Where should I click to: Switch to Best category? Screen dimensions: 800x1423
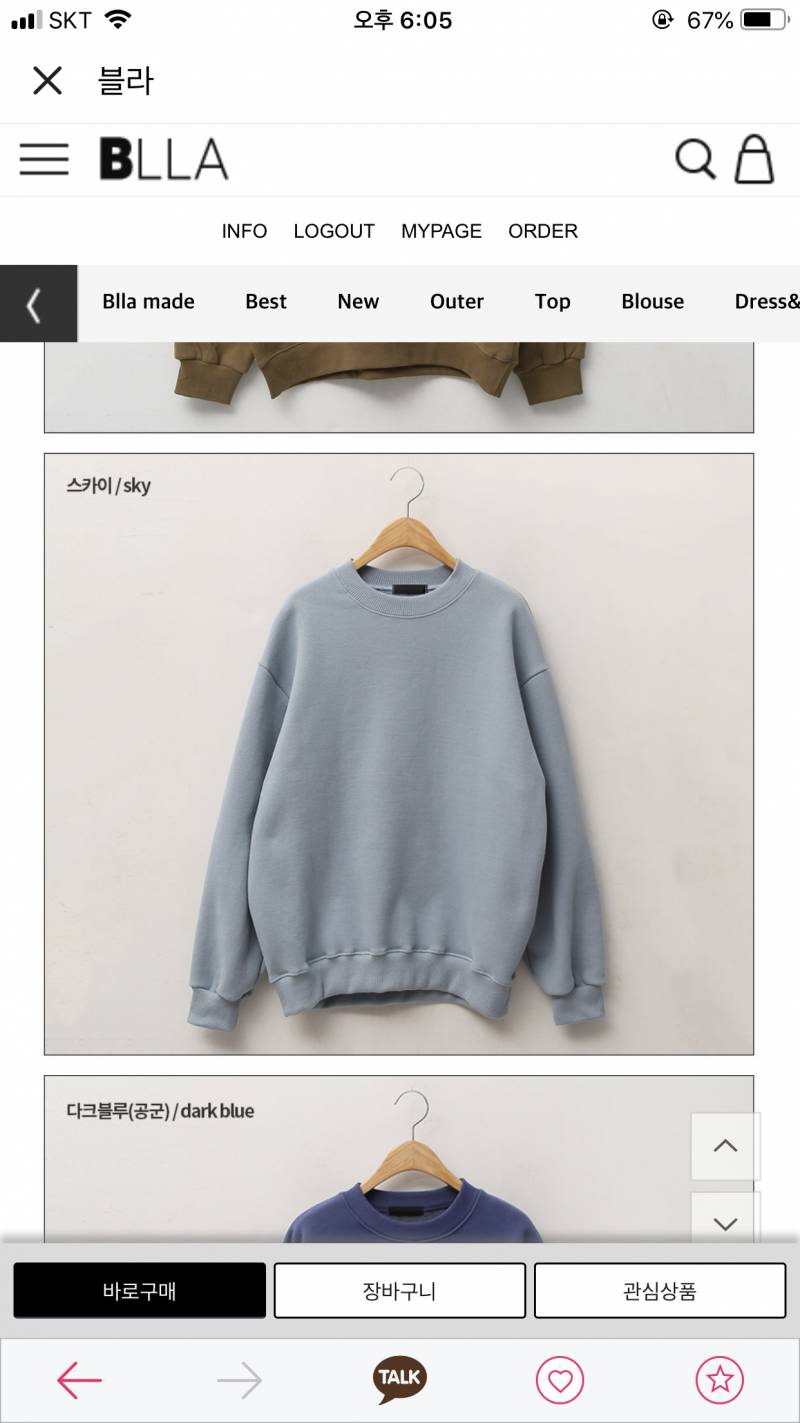point(266,302)
